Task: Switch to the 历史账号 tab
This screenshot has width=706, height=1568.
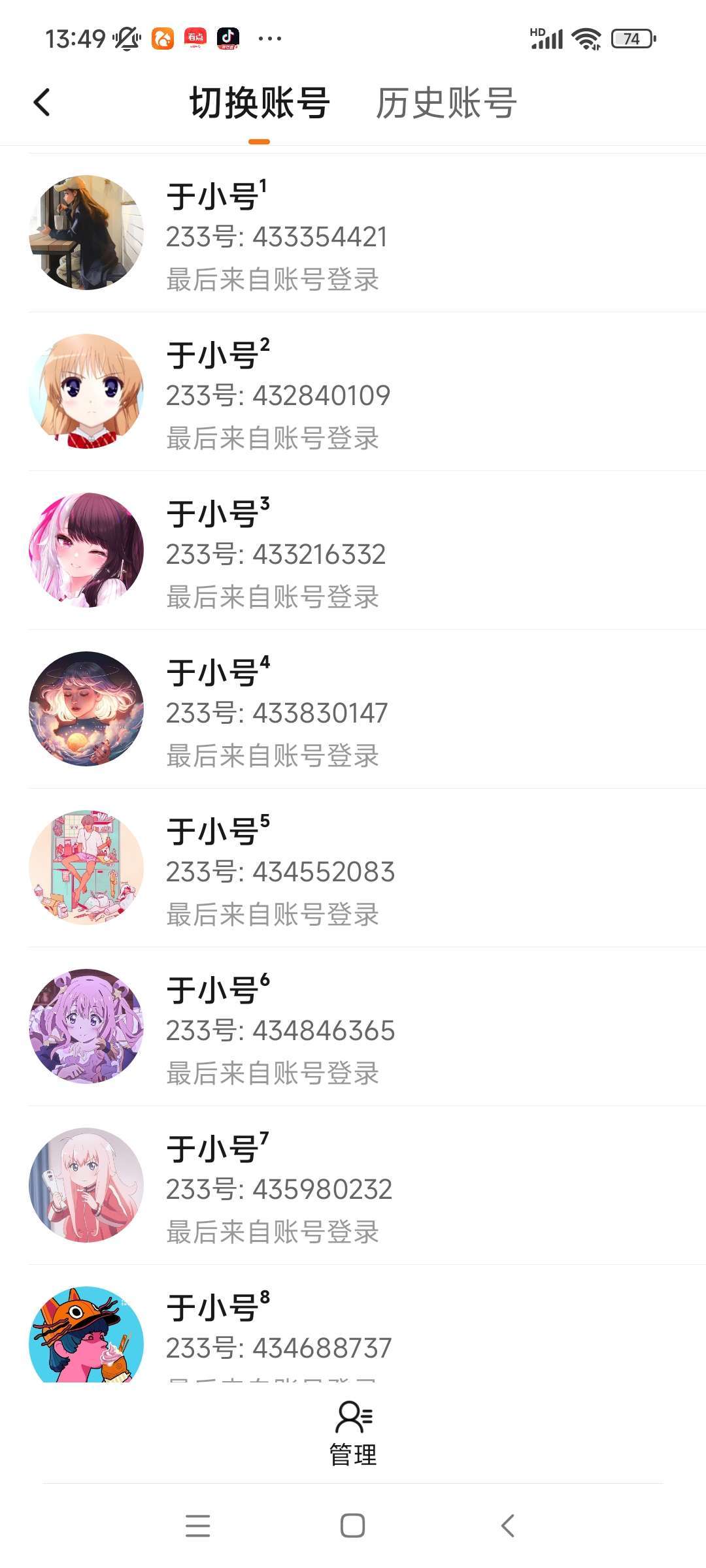Action: point(446,103)
